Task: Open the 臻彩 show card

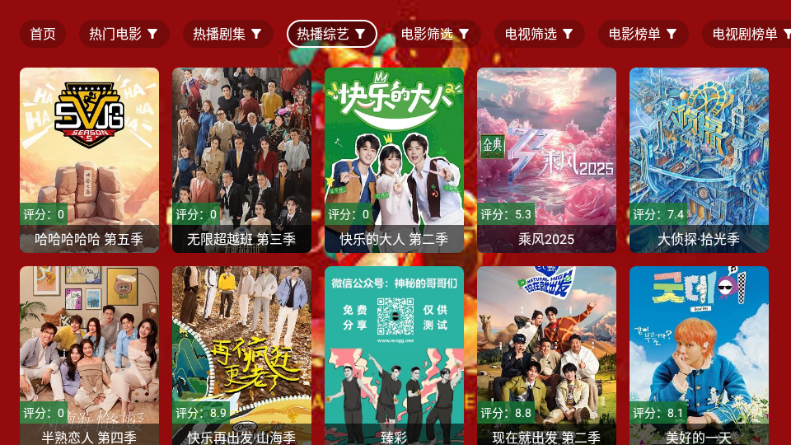Action: pos(394,355)
